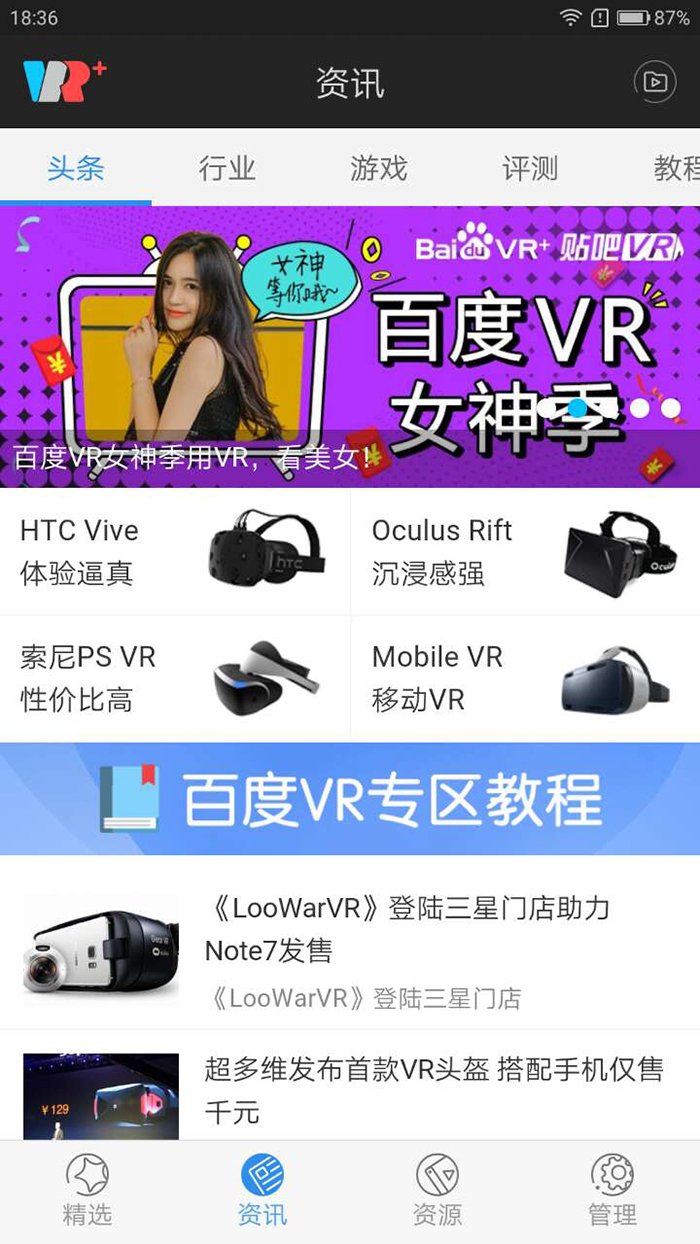The image size is (700, 1244).
Task: Go to the 资源 bottom tab
Action: click(437, 1191)
